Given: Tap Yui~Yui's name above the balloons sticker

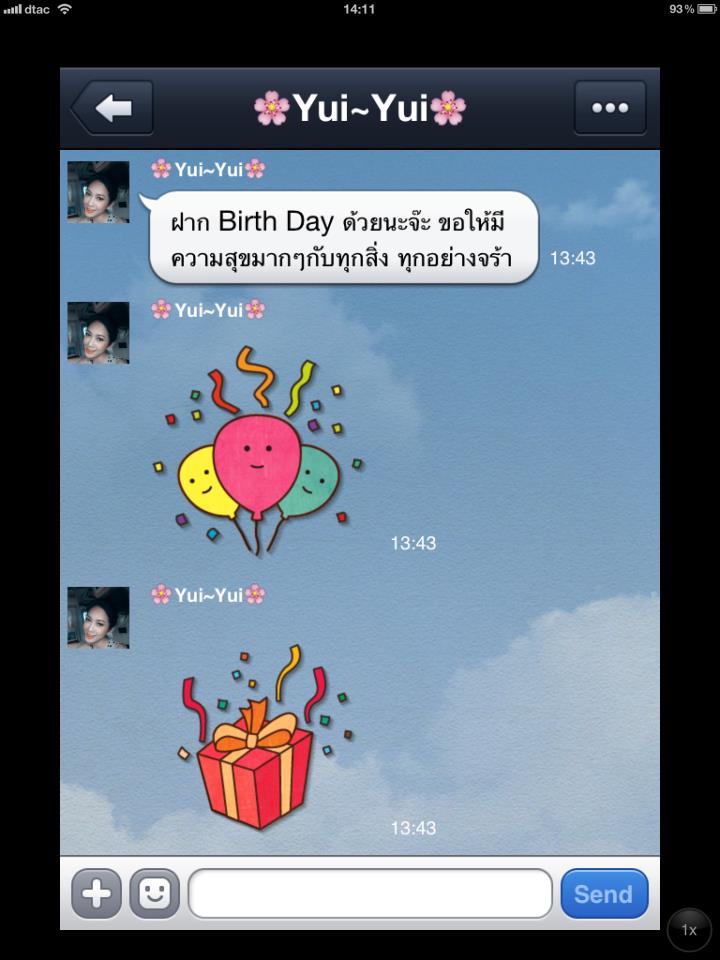Looking at the screenshot, I should 205,310.
